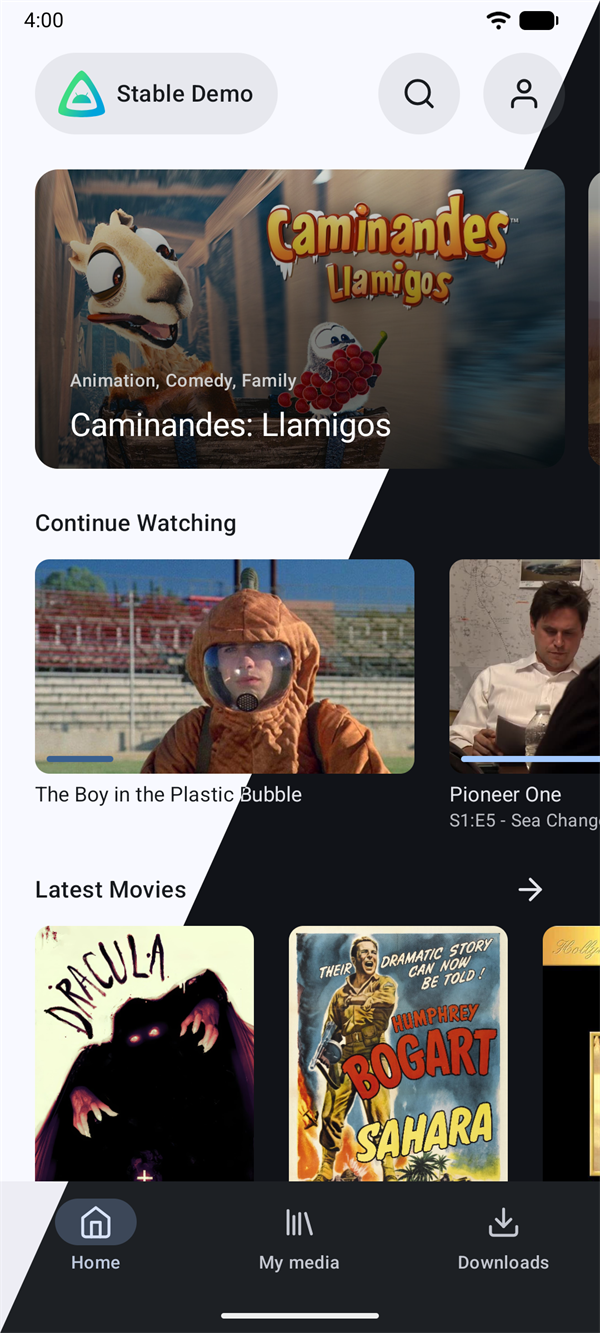Open the Caminandes: Llamigos featured banner
Viewport: 600px width, 1333px height.
[300, 318]
